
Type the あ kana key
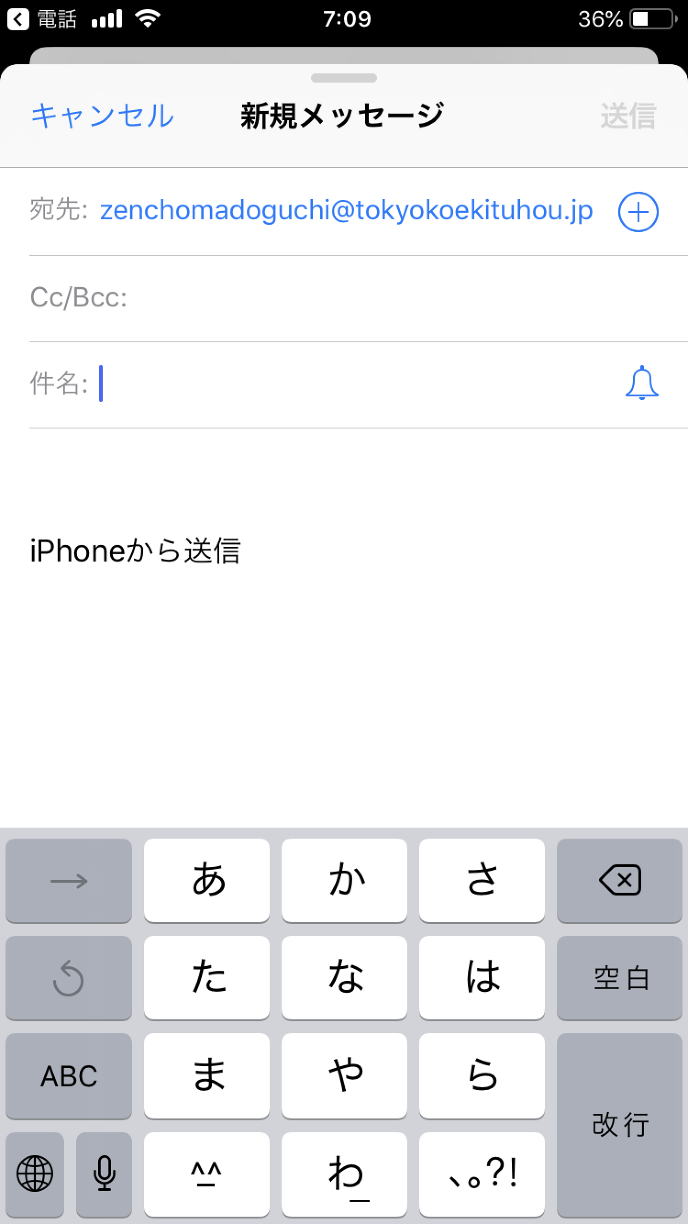207,880
